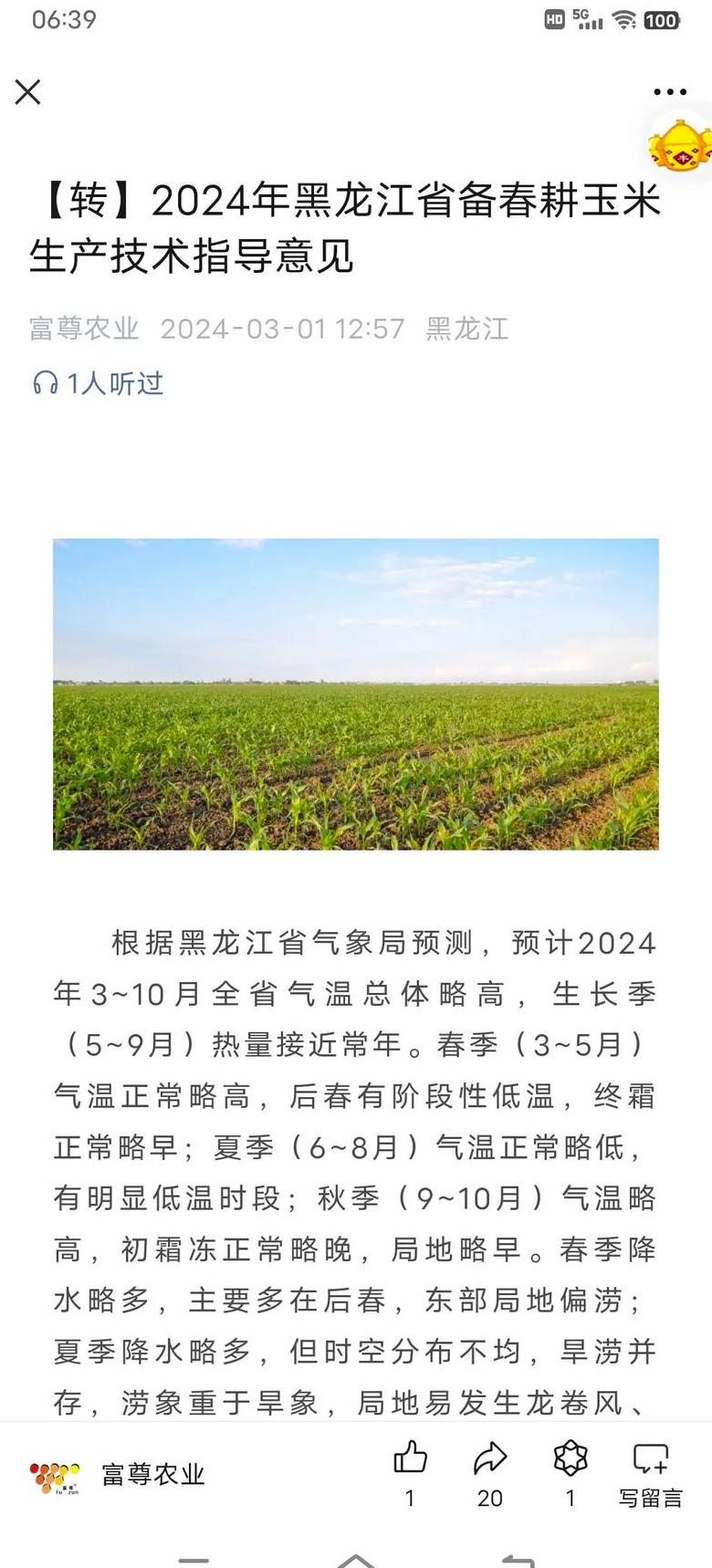Viewport: 712px width, 1568px height.
Task: Listen to the article audio
Action: click(98, 383)
